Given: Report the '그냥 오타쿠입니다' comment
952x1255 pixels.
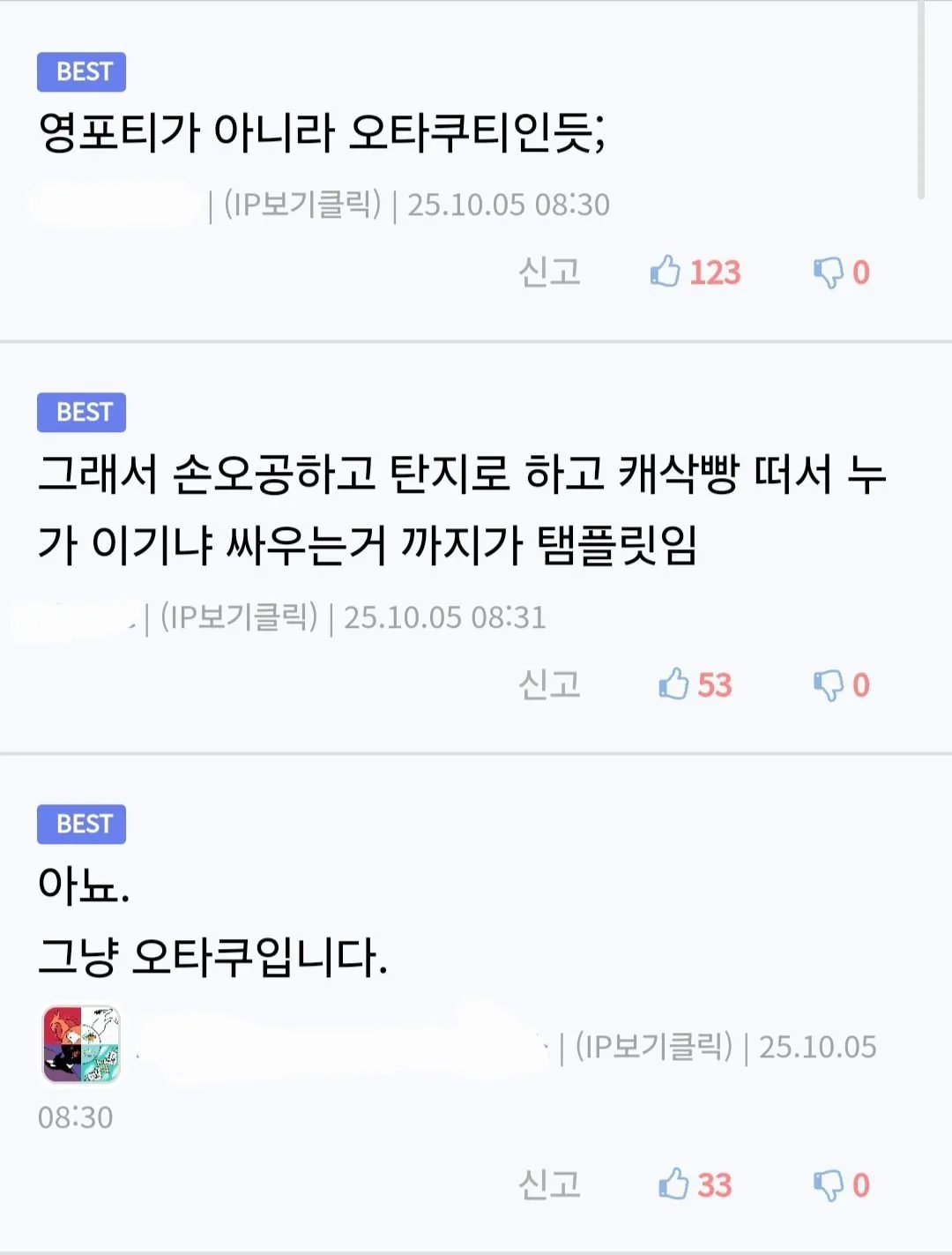Looking at the screenshot, I should click(x=549, y=1184).
